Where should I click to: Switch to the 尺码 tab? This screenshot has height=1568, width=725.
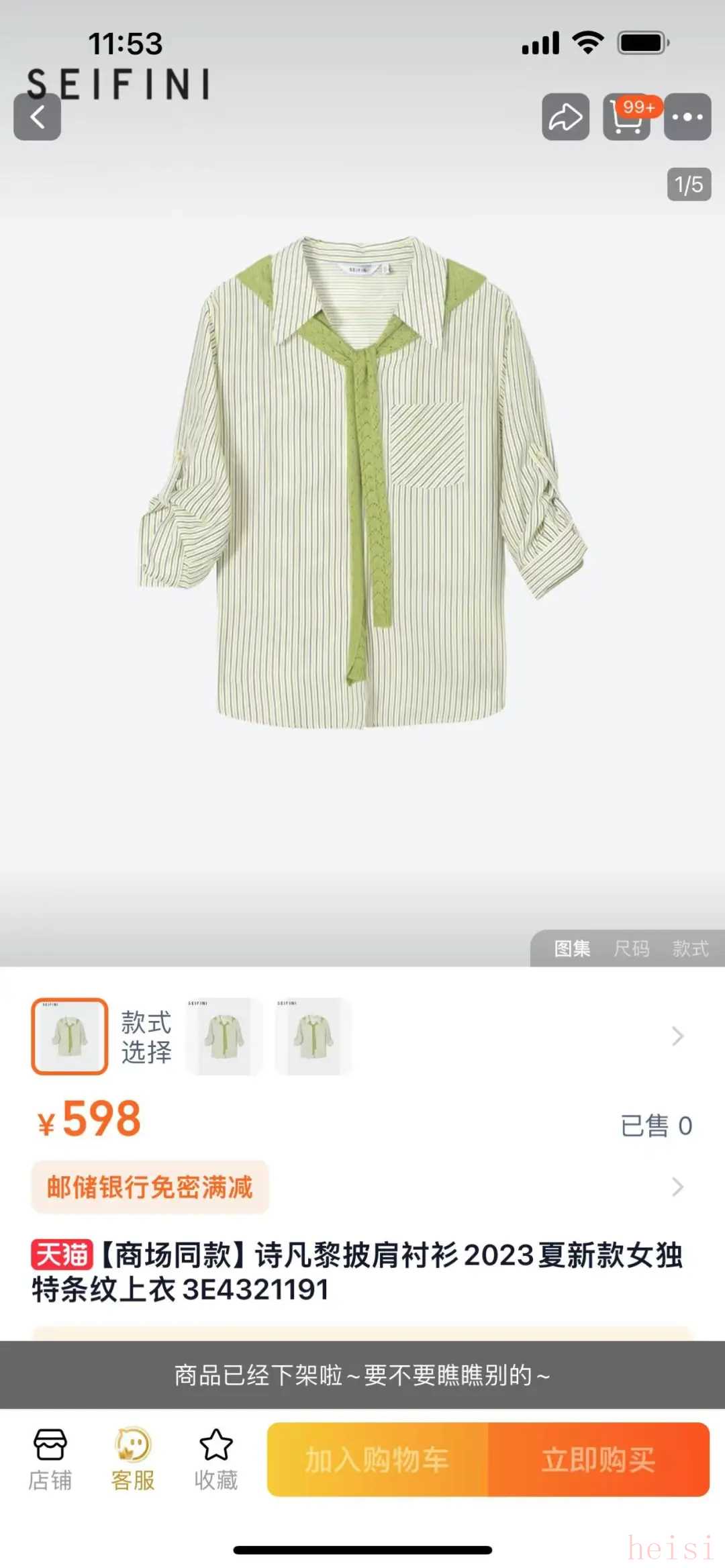click(x=631, y=948)
